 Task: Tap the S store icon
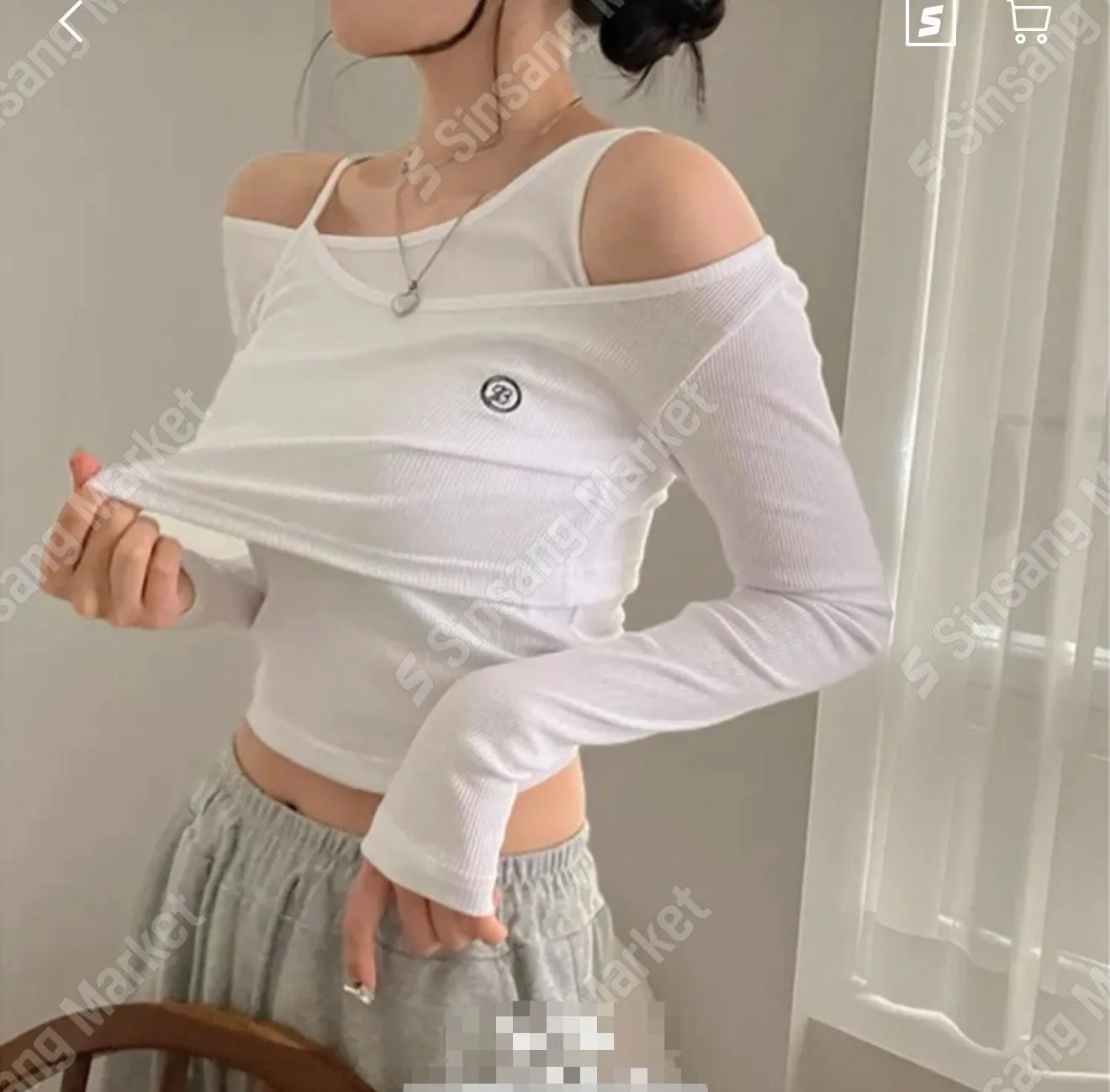click(x=930, y=21)
